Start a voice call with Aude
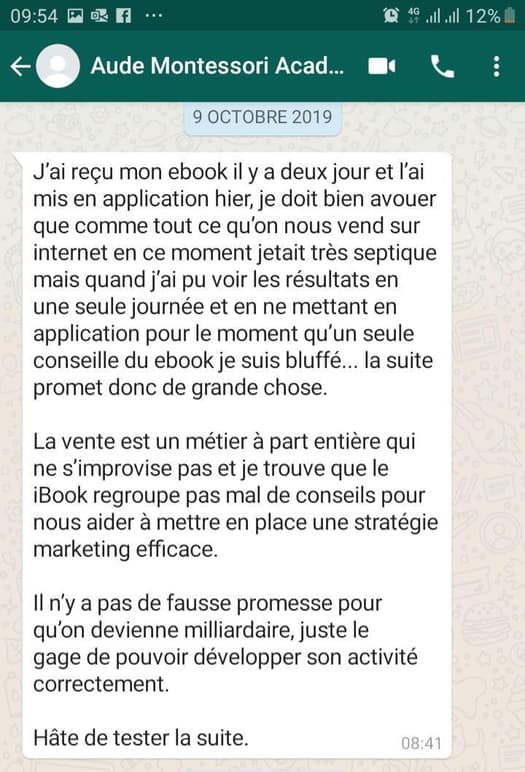 [442, 66]
